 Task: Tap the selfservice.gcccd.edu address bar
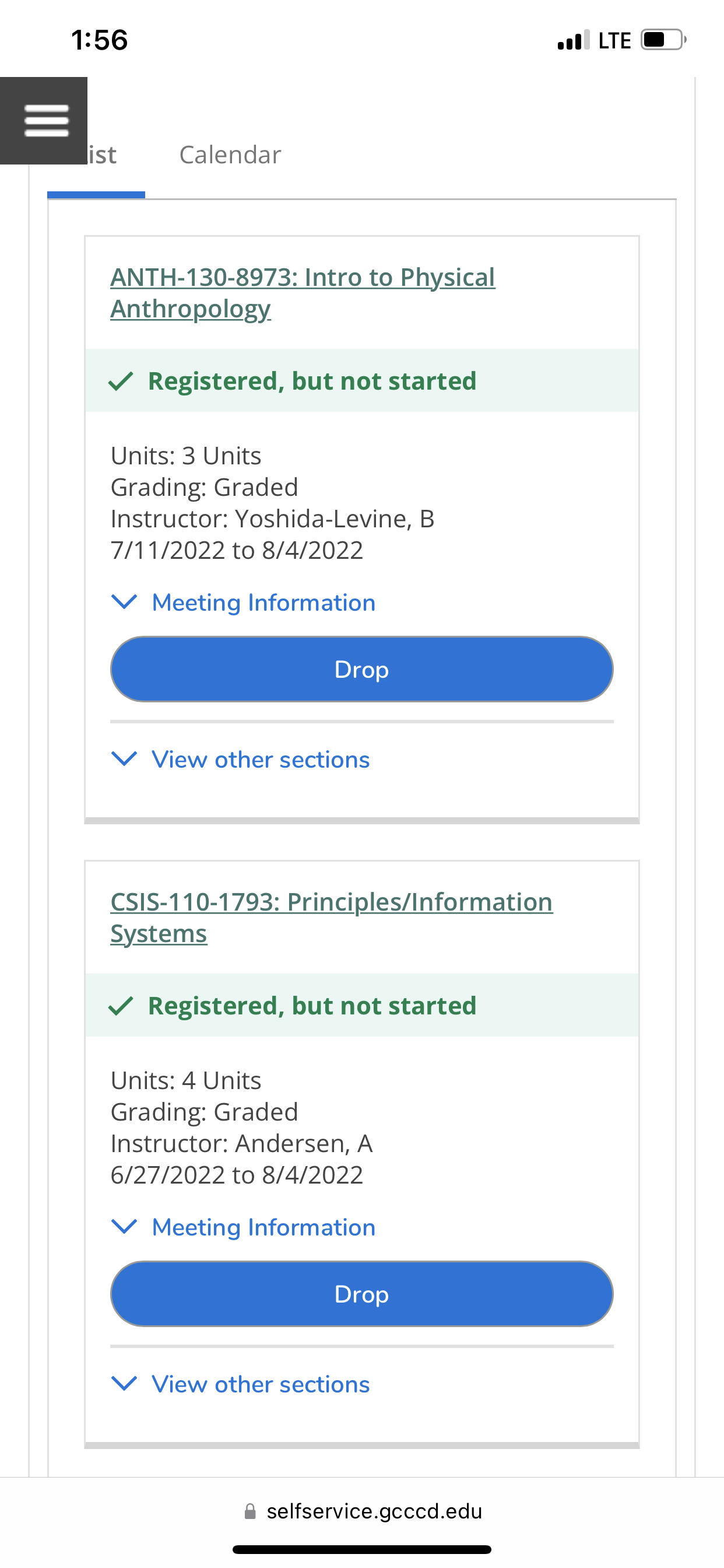[363, 1511]
